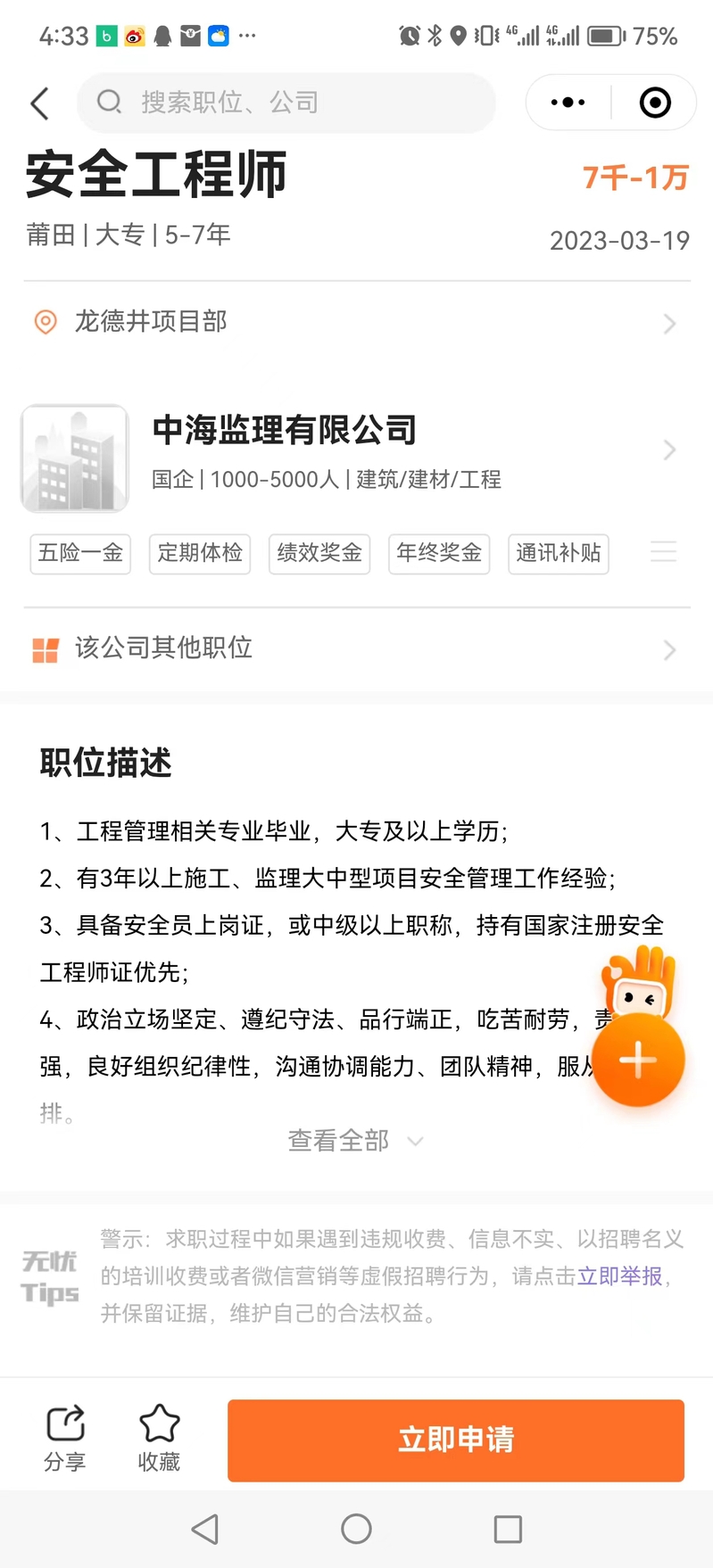713x1568 pixels.
Task: Share this job posting
Action: click(65, 1437)
